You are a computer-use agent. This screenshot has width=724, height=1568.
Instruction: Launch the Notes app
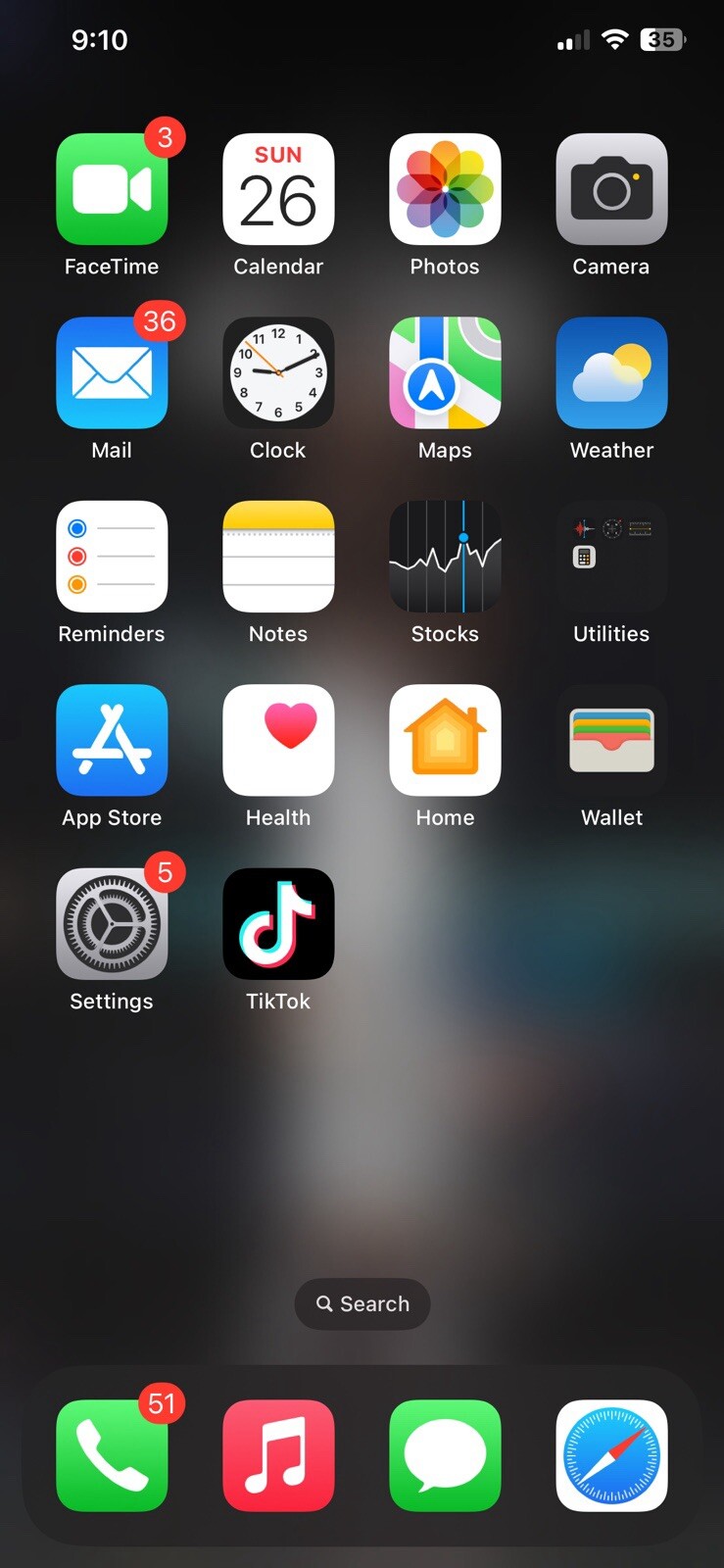[x=278, y=557]
